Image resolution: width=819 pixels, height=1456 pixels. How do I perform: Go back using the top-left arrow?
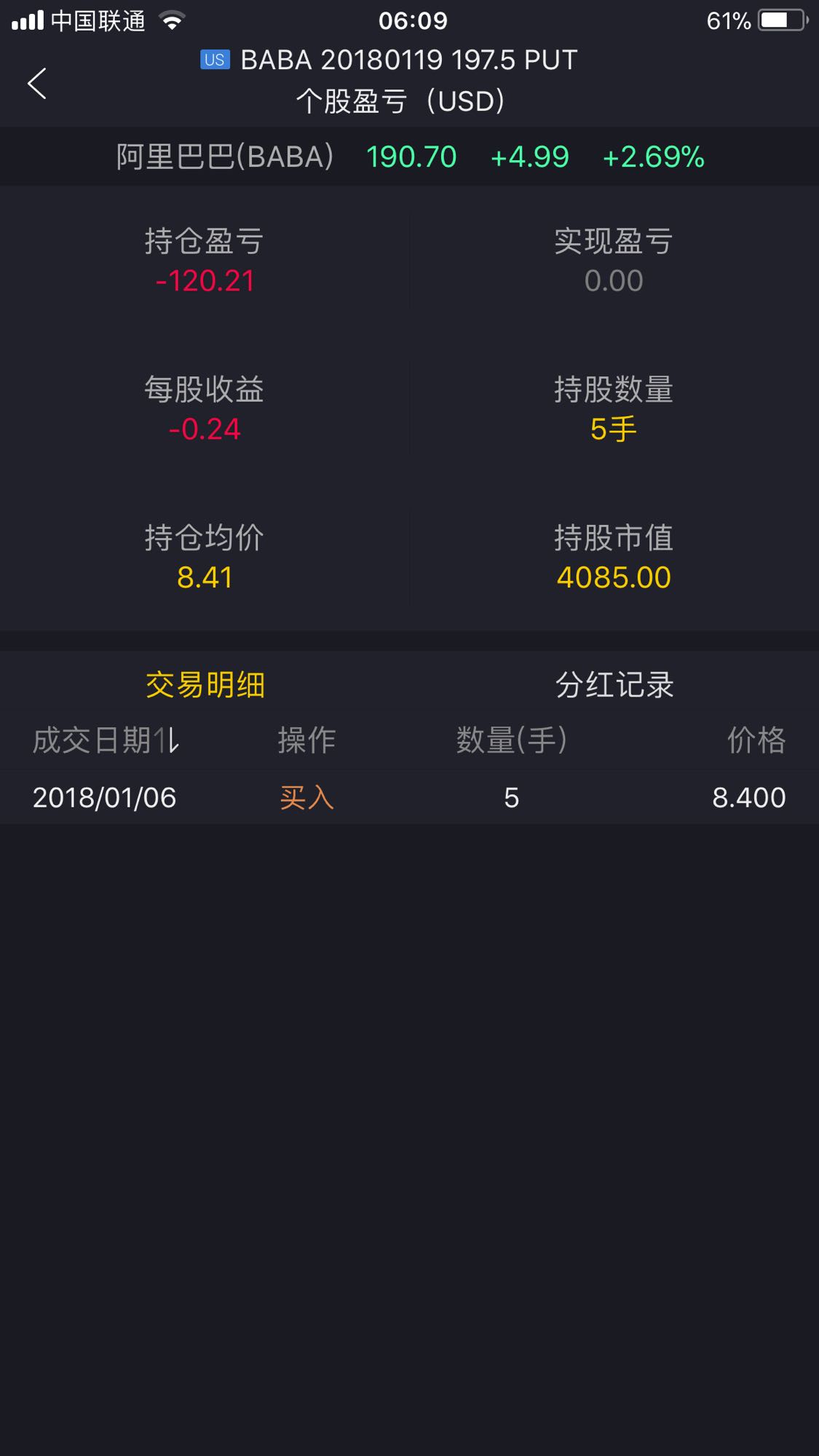coord(37,83)
